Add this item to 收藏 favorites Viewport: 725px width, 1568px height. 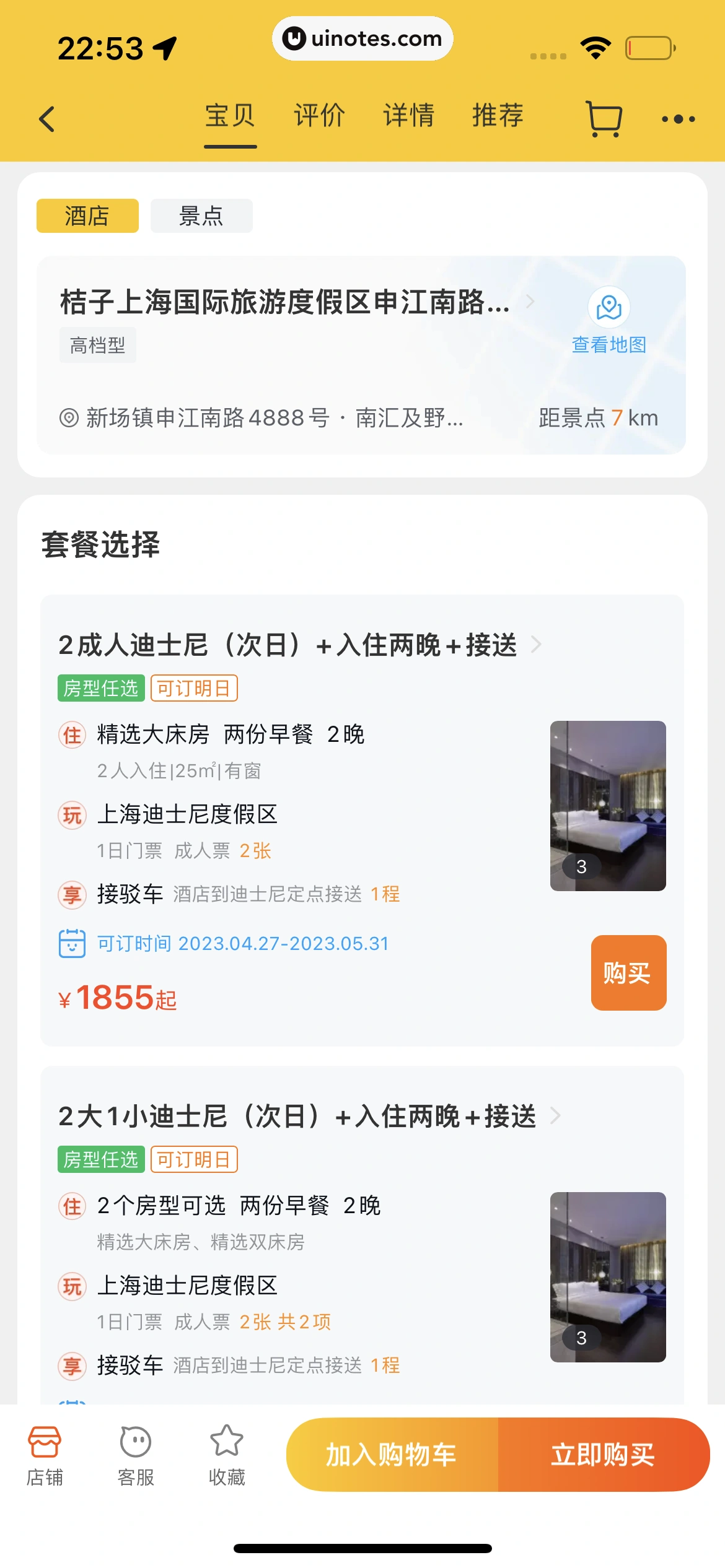(x=227, y=1455)
